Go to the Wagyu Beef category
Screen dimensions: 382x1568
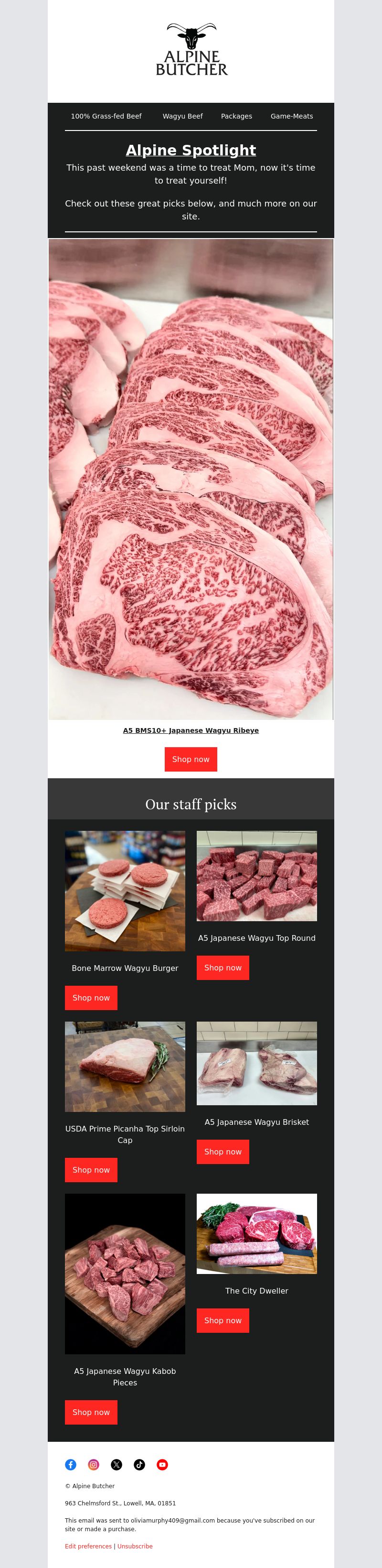pos(182,116)
